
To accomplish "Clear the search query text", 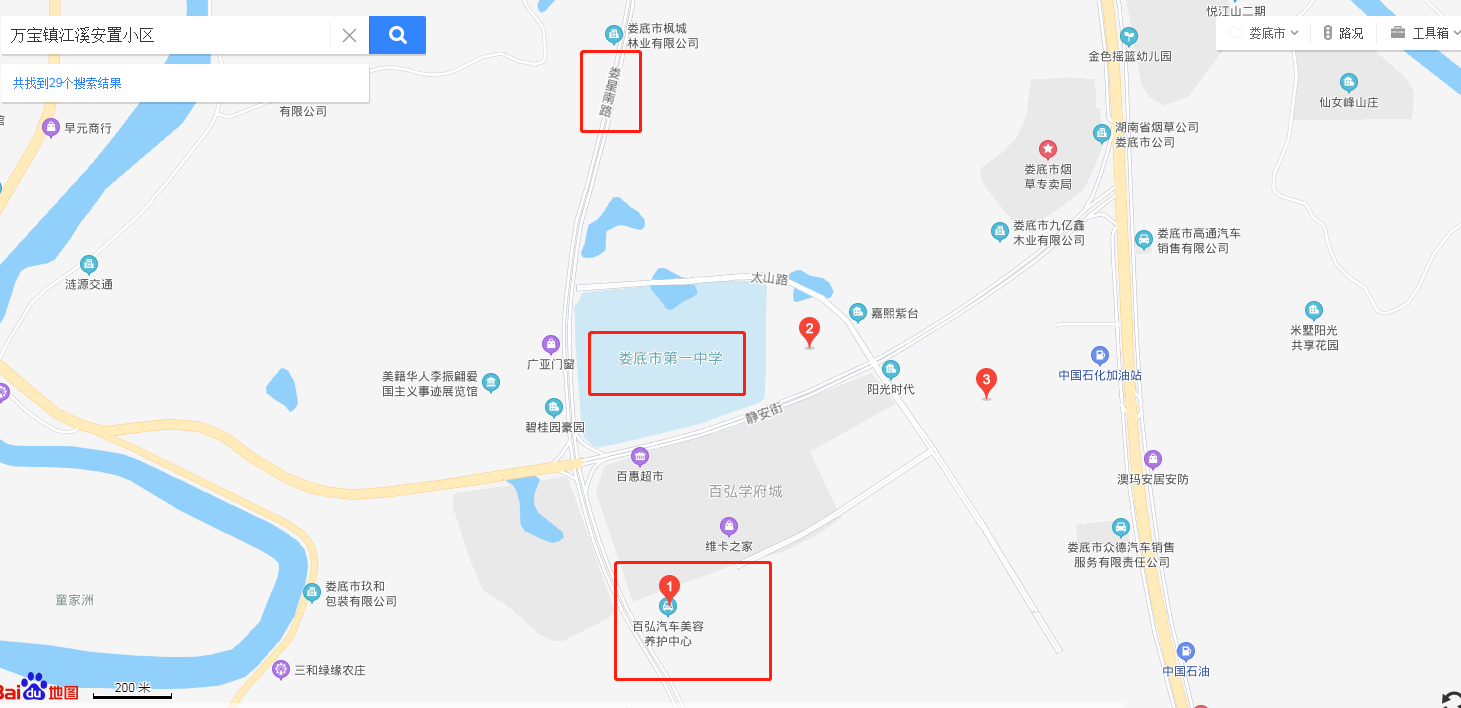I will (x=349, y=35).
